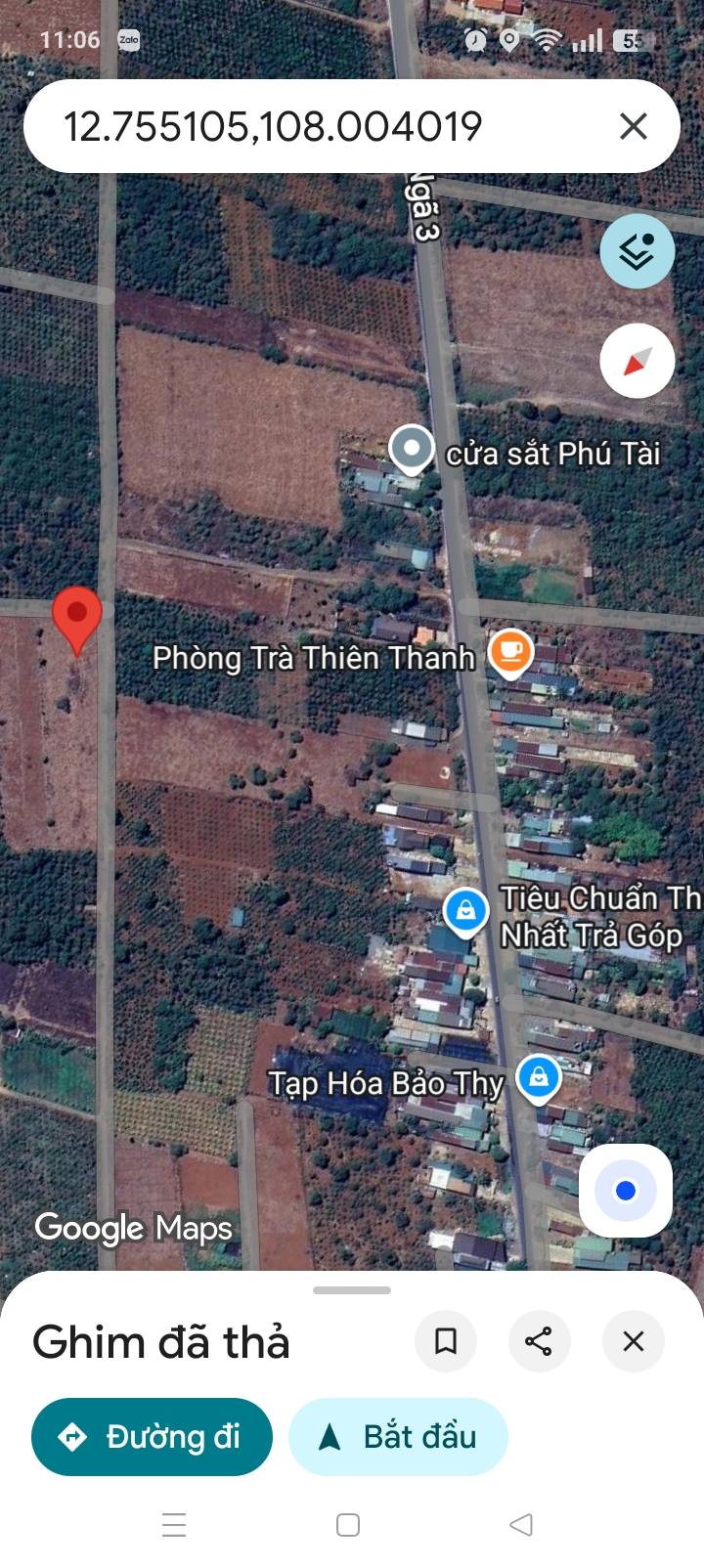
Task: Open Phòng Trà Thiên Thanh café marker
Action: [x=510, y=650]
